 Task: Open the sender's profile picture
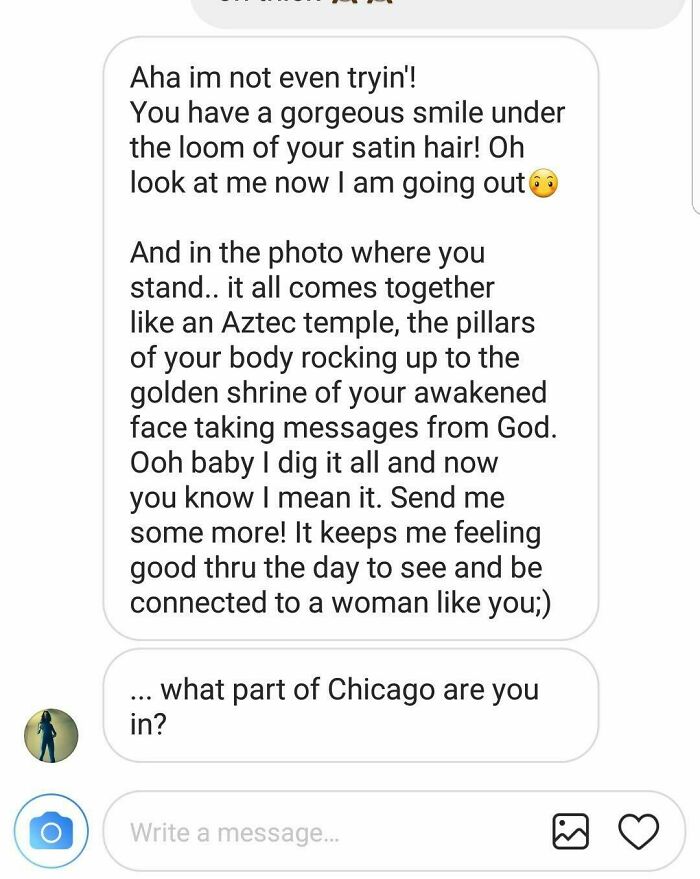tap(51, 736)
